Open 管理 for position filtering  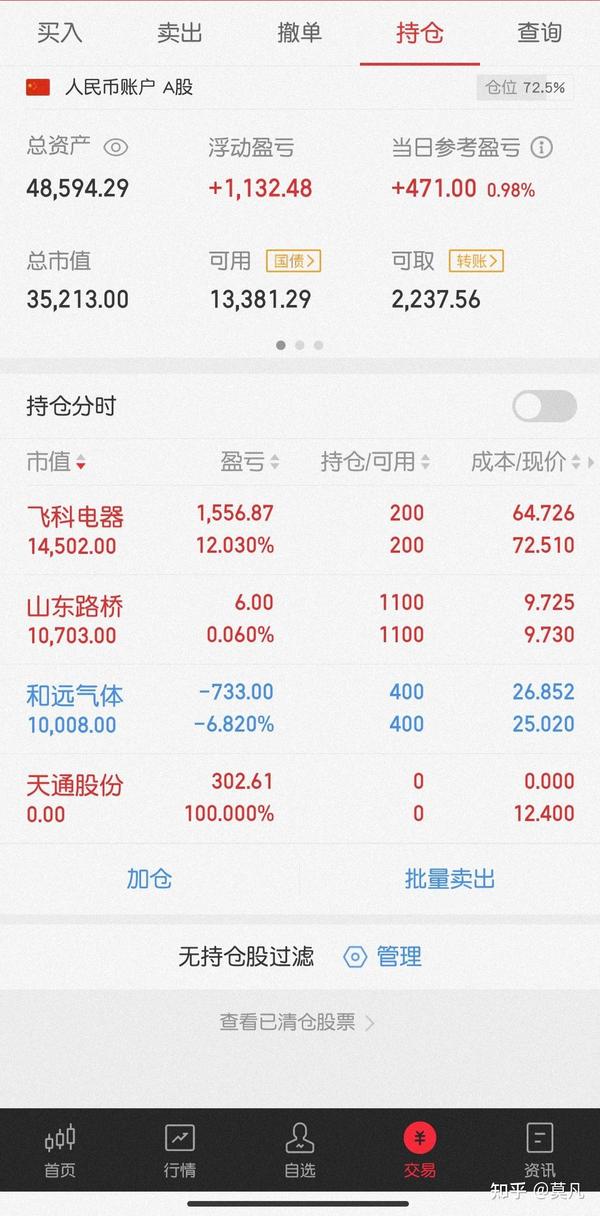[x=383, y=957]
